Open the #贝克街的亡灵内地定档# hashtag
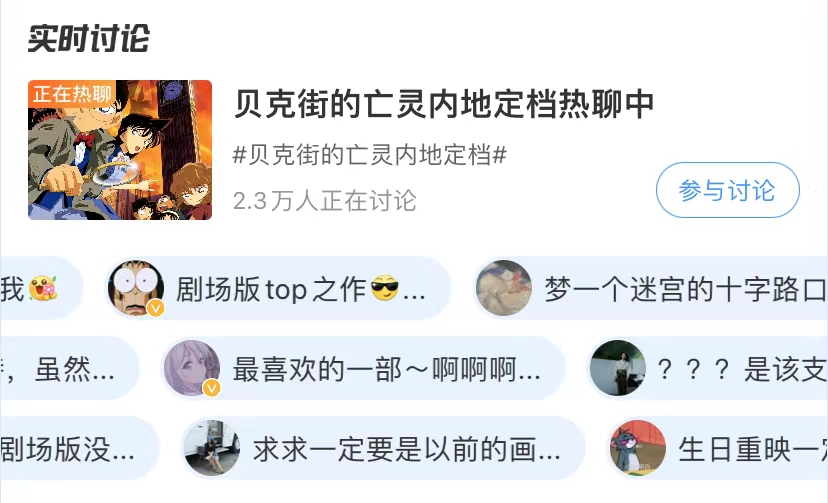The image size is (828, 503). pos(369,156)
